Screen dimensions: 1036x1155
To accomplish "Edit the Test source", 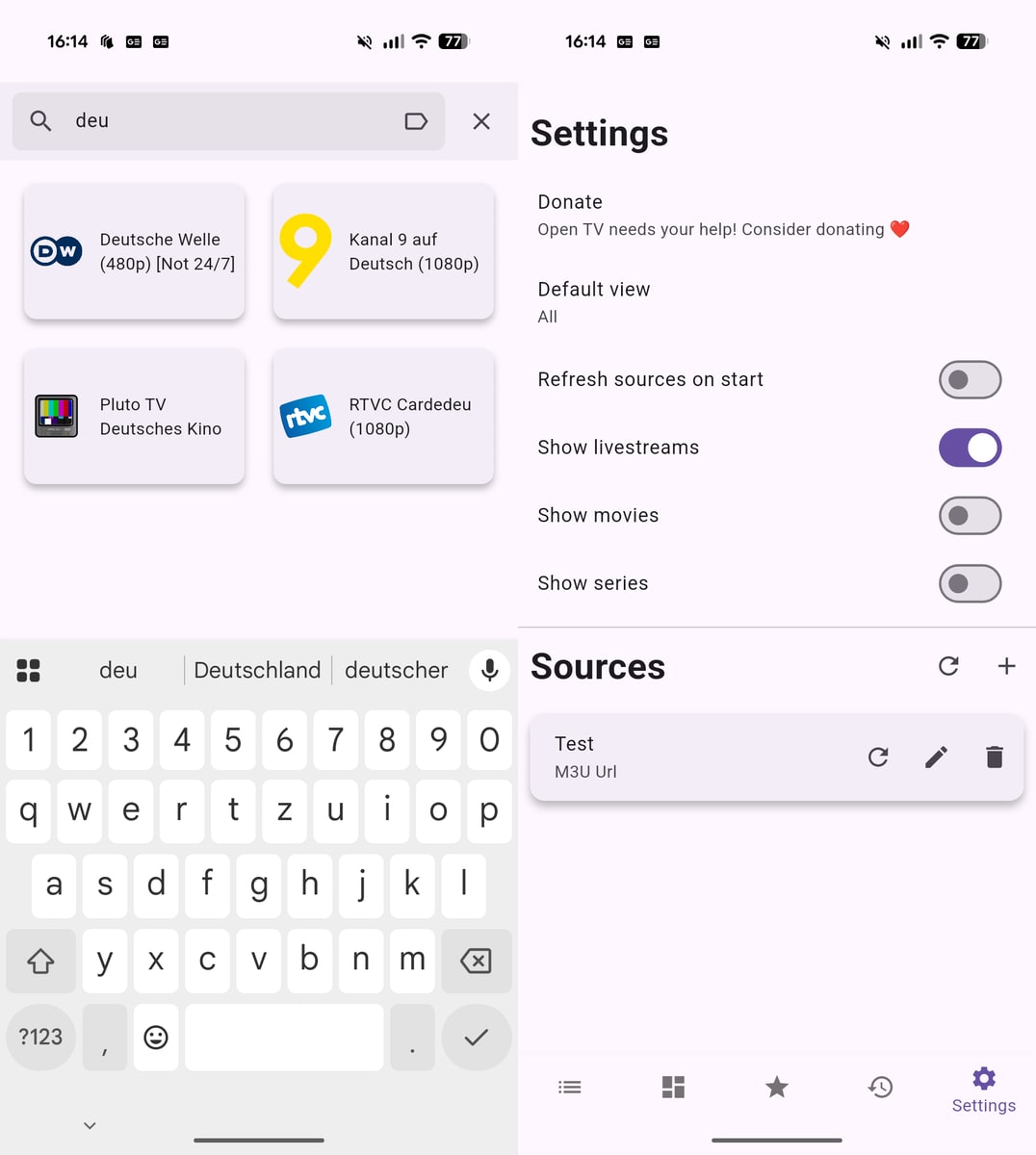I will pos(936,757).
